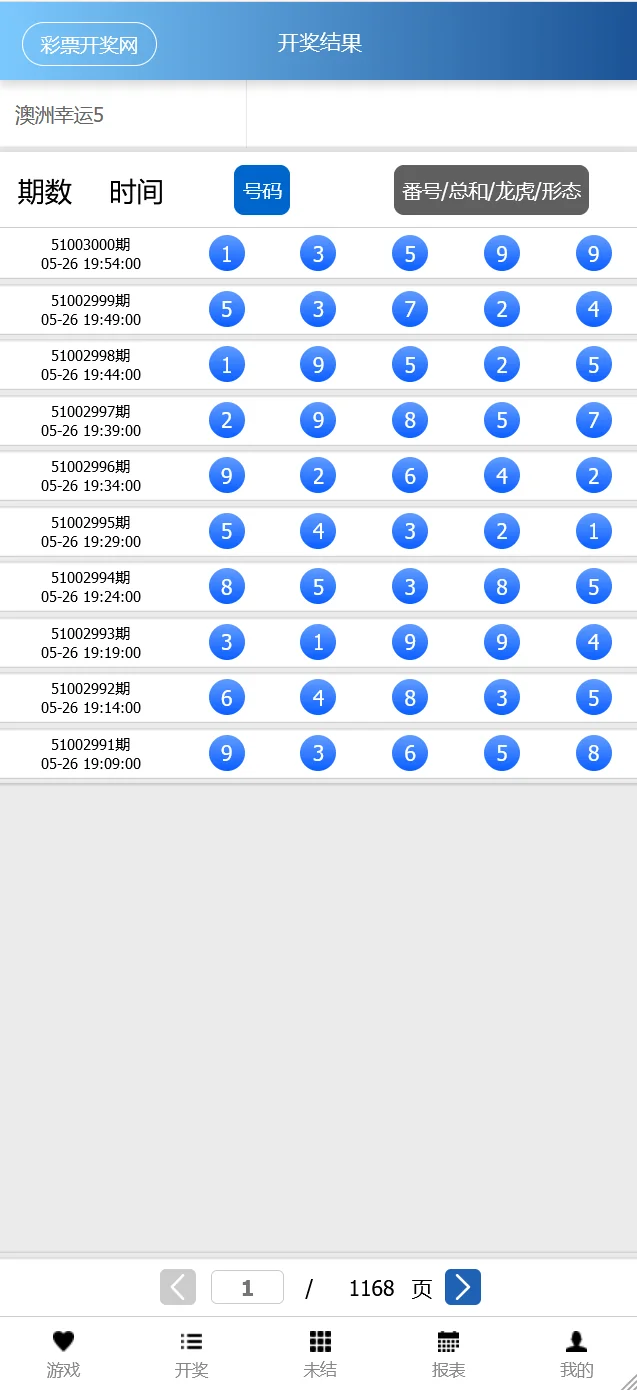
Task: Go to the next results page
Action: [x=462, y=1287]
